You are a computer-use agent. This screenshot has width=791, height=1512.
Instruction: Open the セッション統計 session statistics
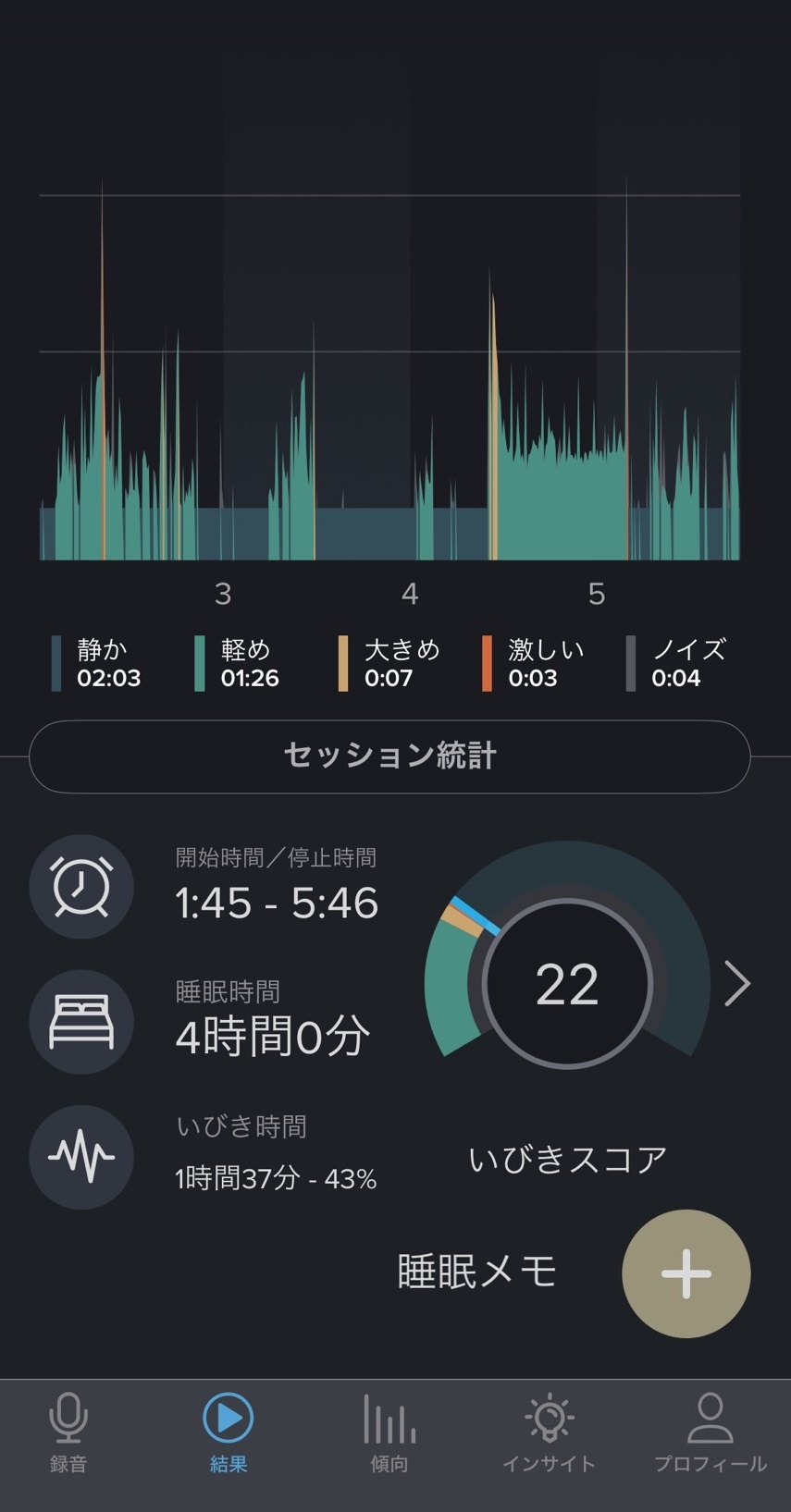click(x=389, y=756)
